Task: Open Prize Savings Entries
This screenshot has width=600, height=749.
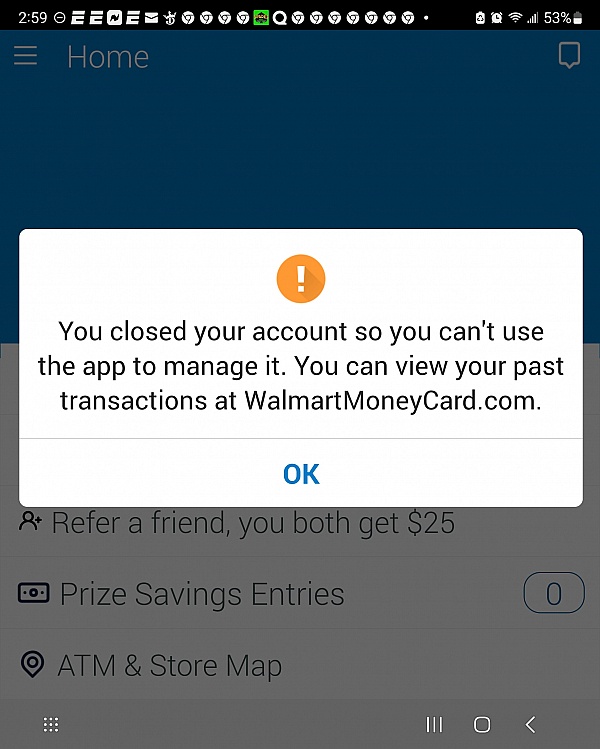Action: coord(200,594)
